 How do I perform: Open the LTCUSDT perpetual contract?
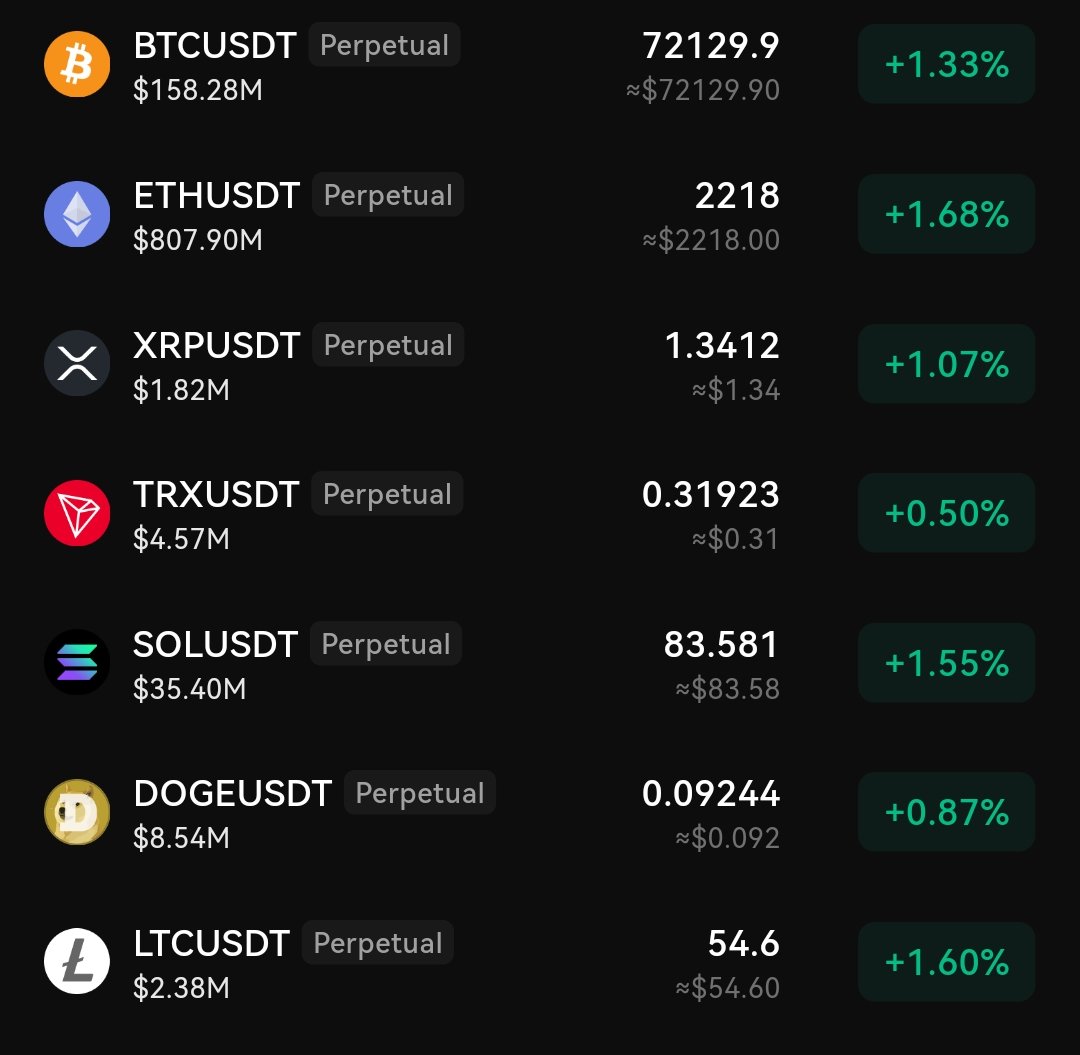click(x=212, y=943)
